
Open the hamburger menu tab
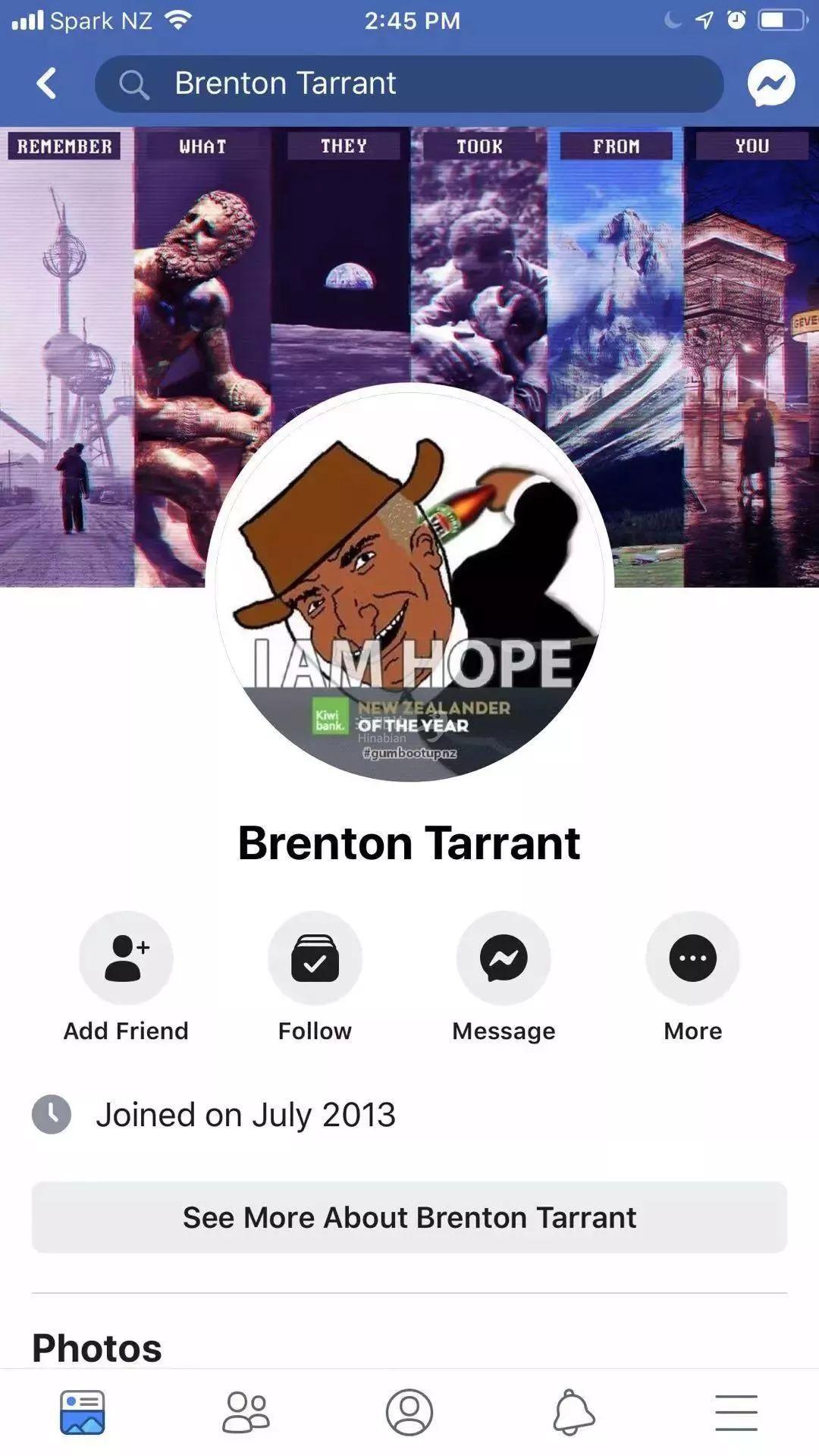736,1412
